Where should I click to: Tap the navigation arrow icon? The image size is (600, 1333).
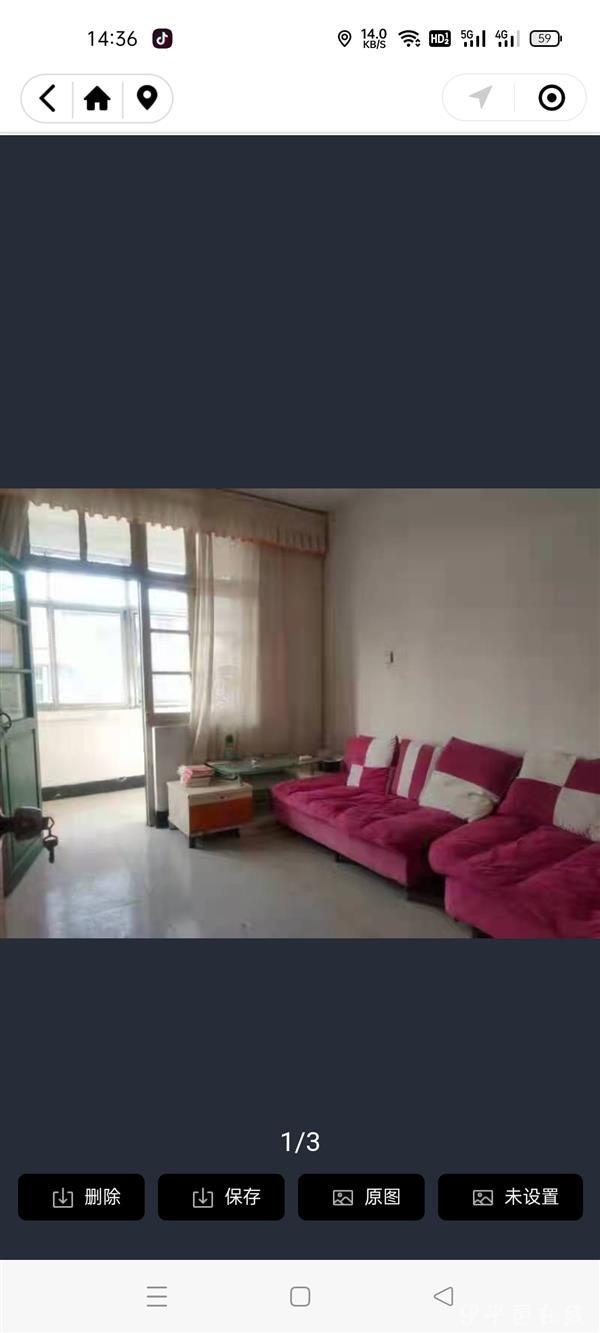(x=481, y=97)
